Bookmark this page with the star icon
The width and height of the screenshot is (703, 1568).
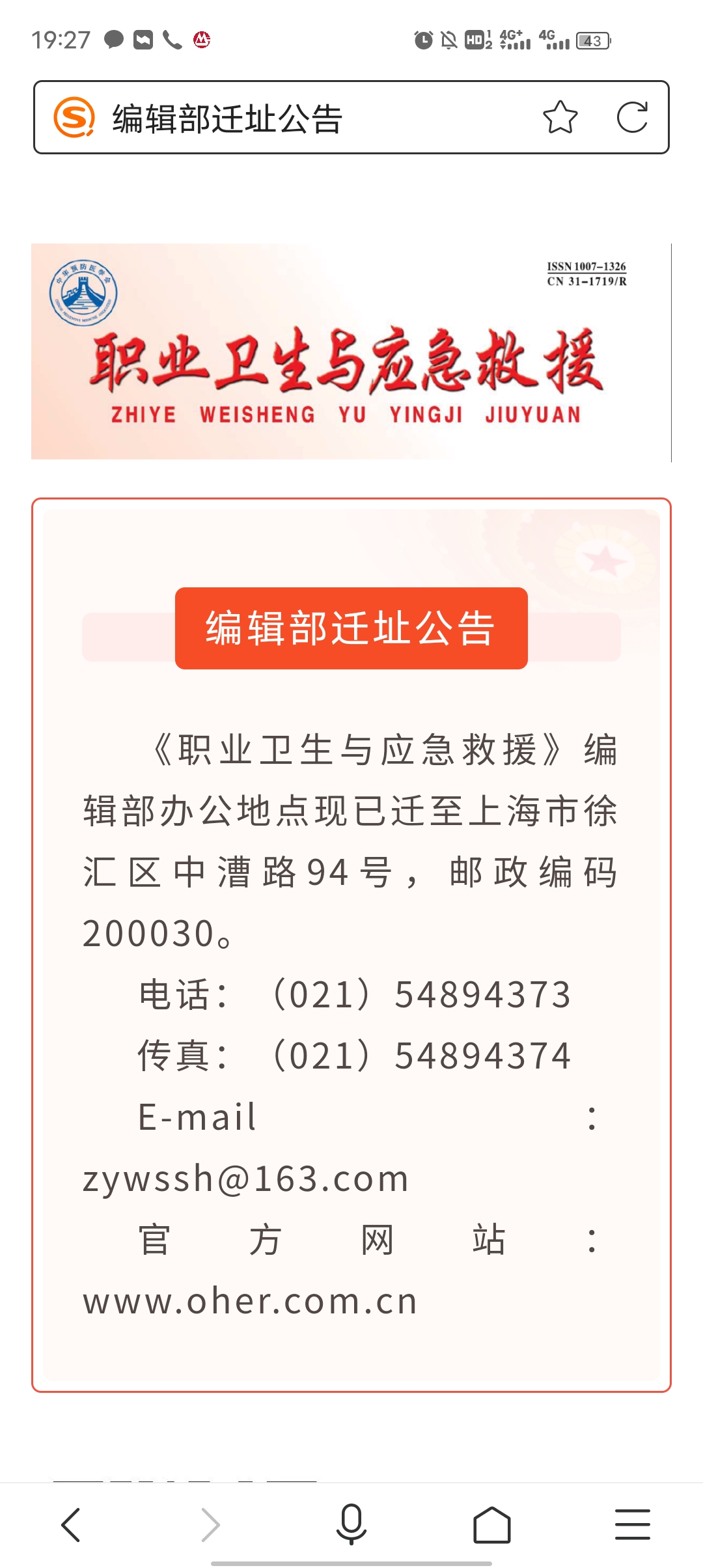coord(560,117)
